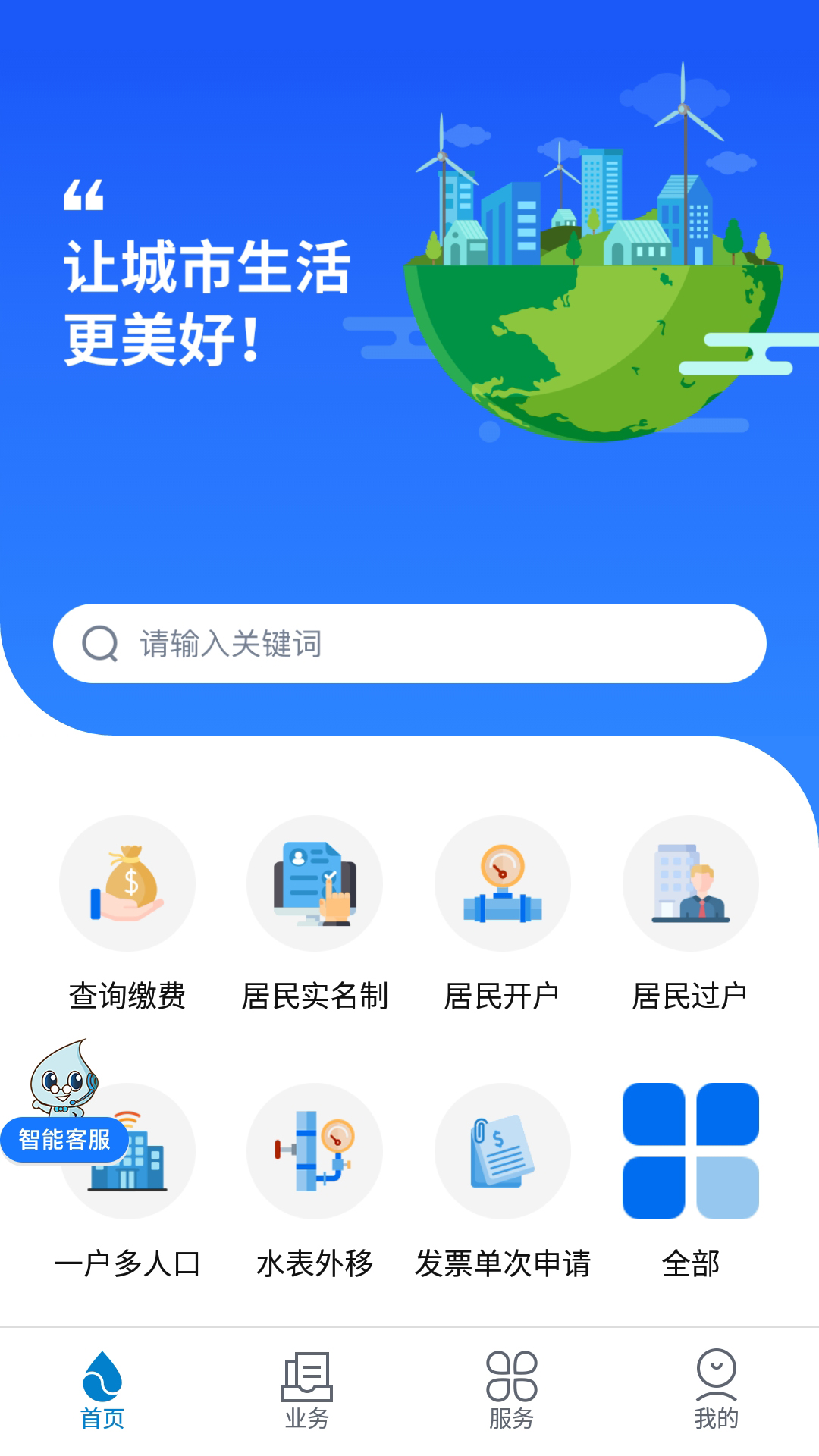Switch to the 服务 tab

(x=512, y=1389)
